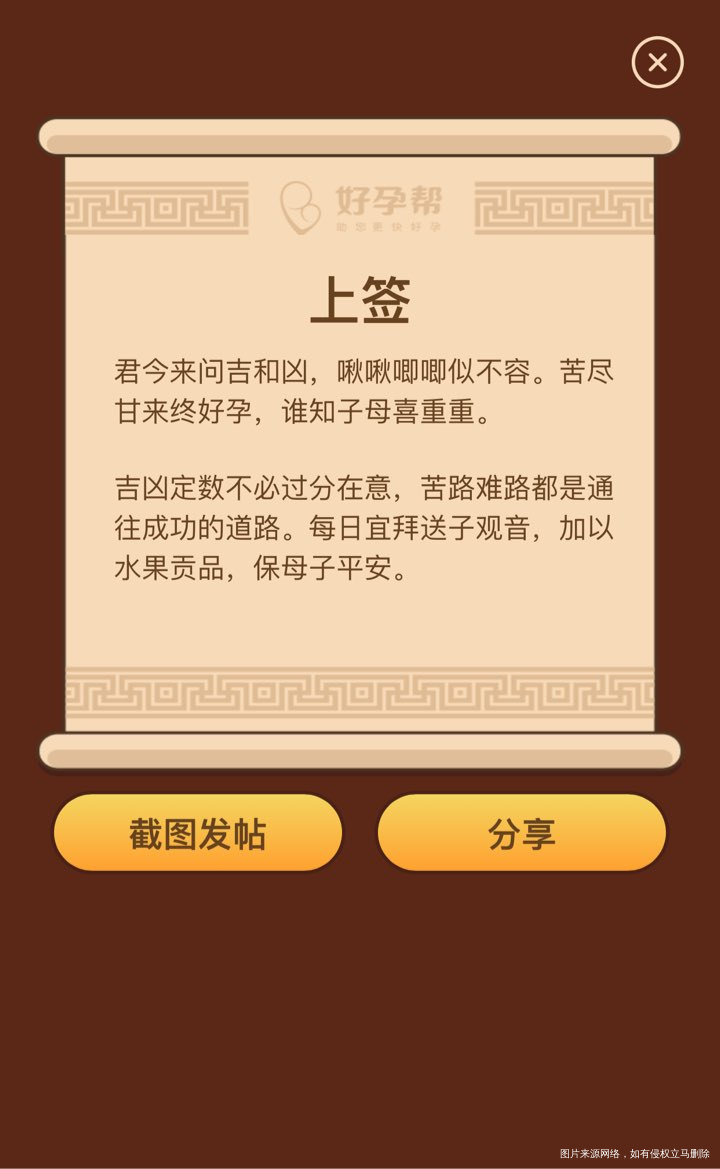Click the bottom roller of the scroll
The image size is (720, 1169).
360,748
